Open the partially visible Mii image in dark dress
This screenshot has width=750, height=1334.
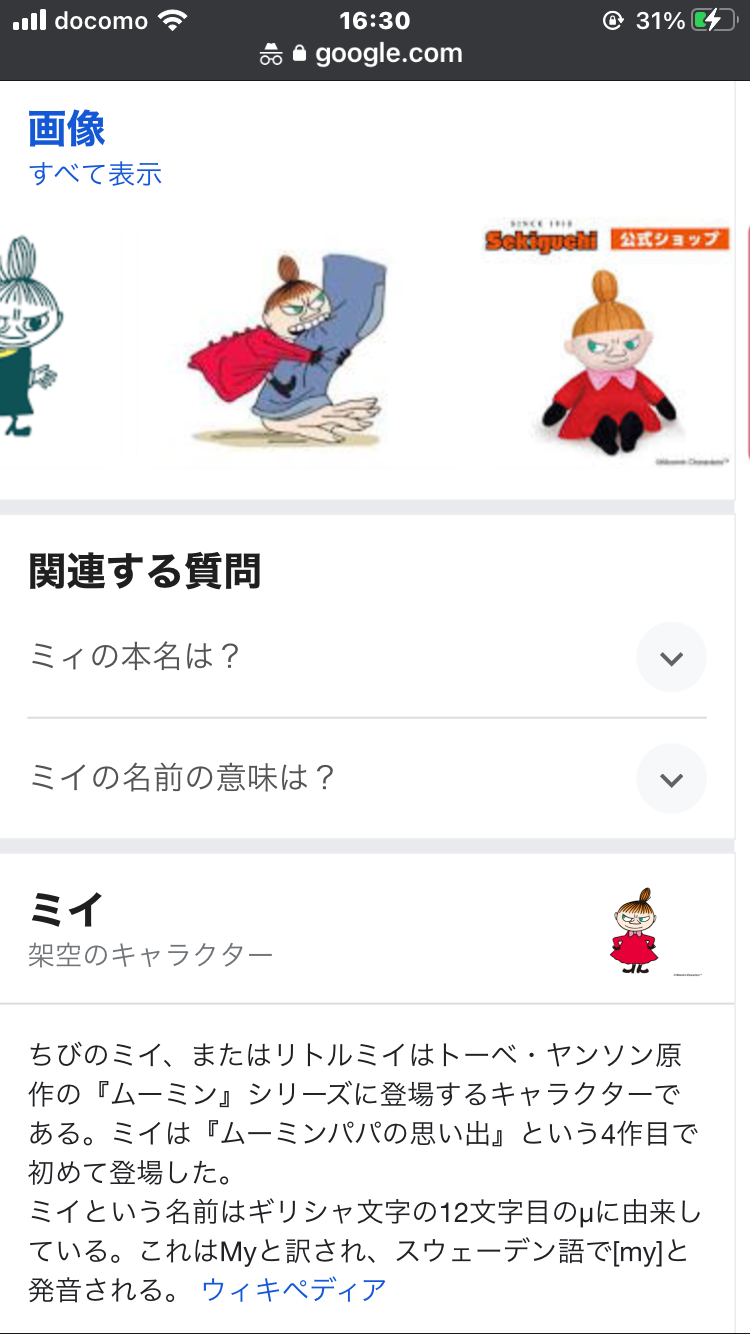(28, 340)
